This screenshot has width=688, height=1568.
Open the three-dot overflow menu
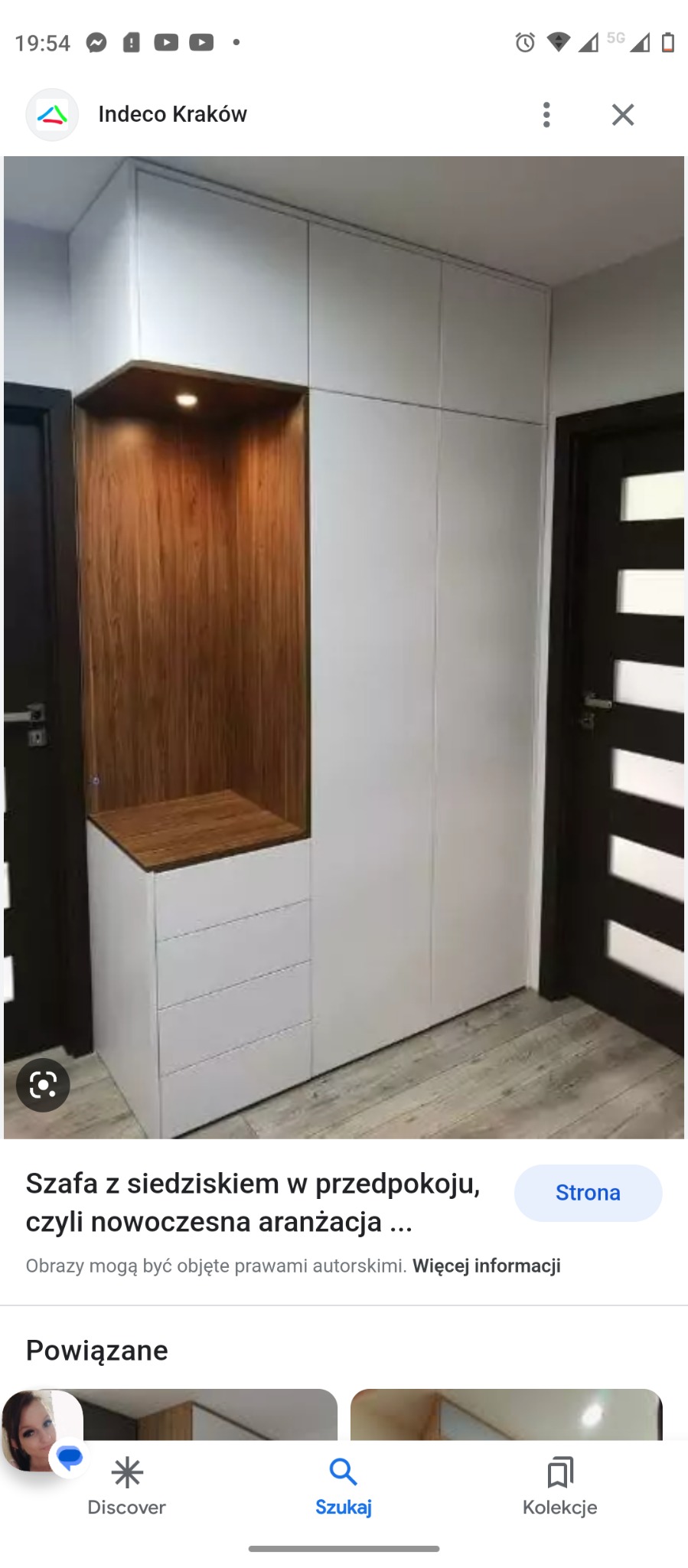click(x=546, y=115)
